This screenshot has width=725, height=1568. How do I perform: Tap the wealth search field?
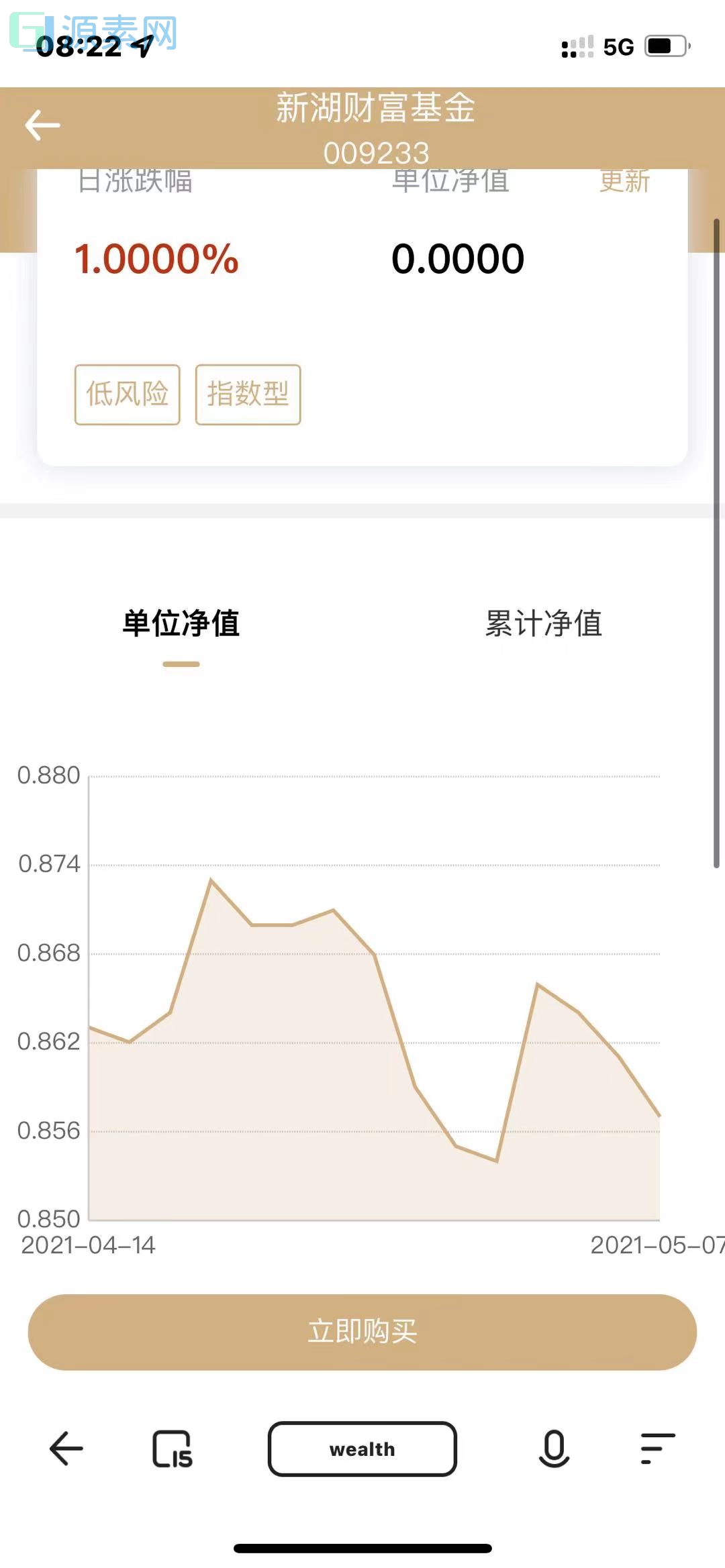(362, 1449)
